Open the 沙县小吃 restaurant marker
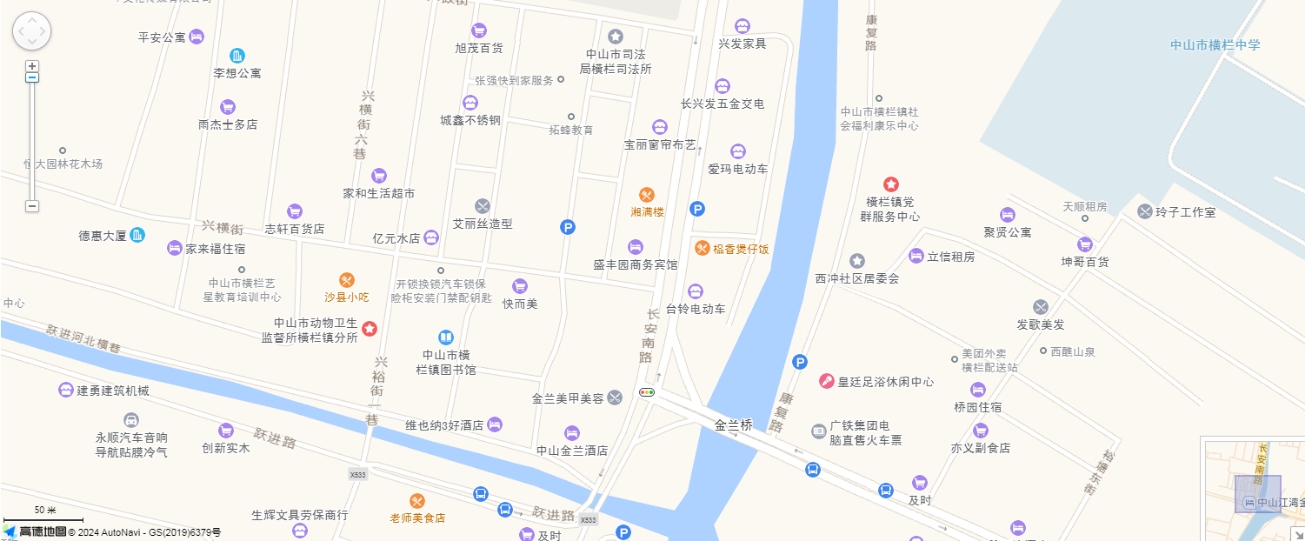This screenshot has width=1305, height=541. [x=347, y=280]
